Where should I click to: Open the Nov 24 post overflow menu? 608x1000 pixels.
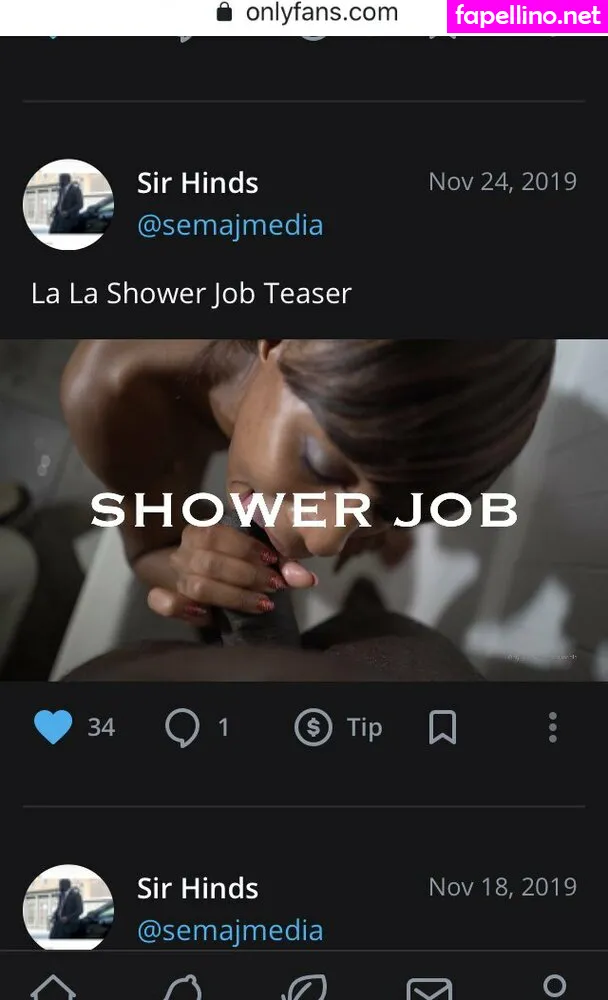coord(552,727)
